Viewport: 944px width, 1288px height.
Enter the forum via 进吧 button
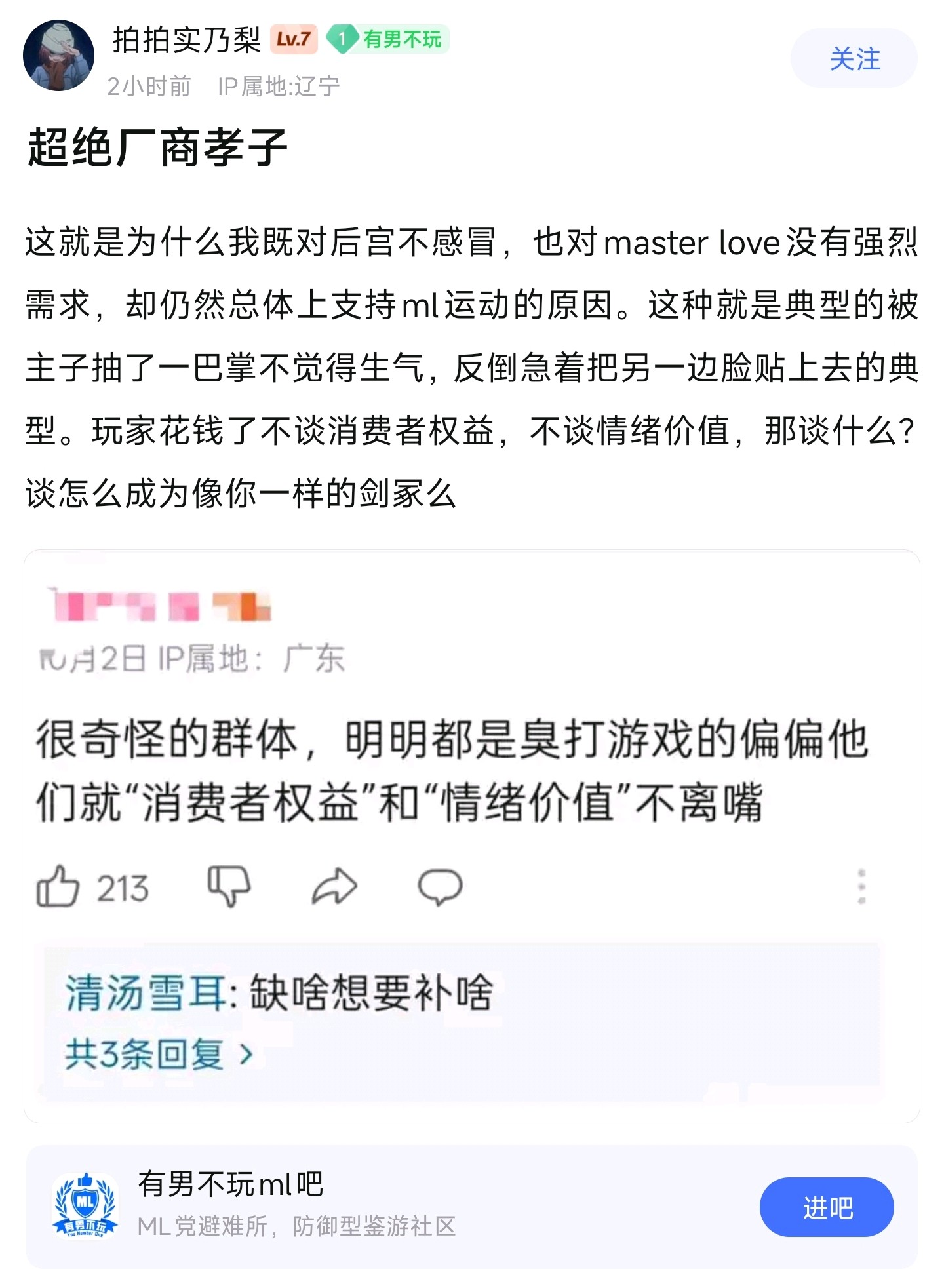(826, 1207)
